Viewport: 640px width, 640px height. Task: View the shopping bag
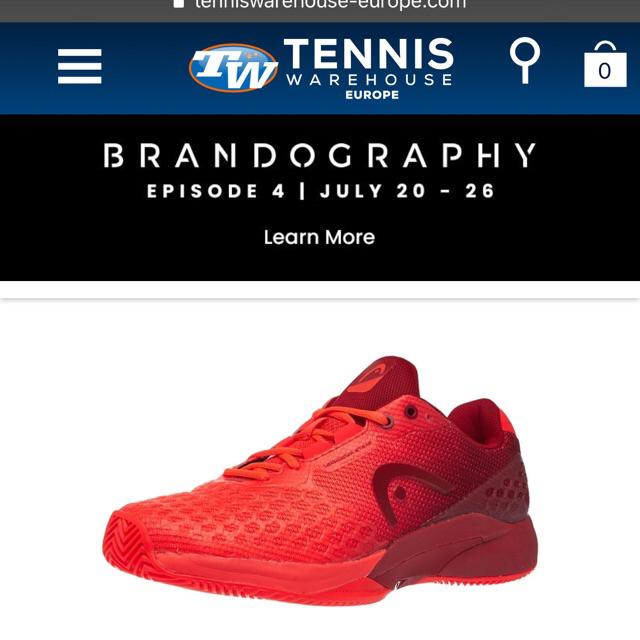604,66
